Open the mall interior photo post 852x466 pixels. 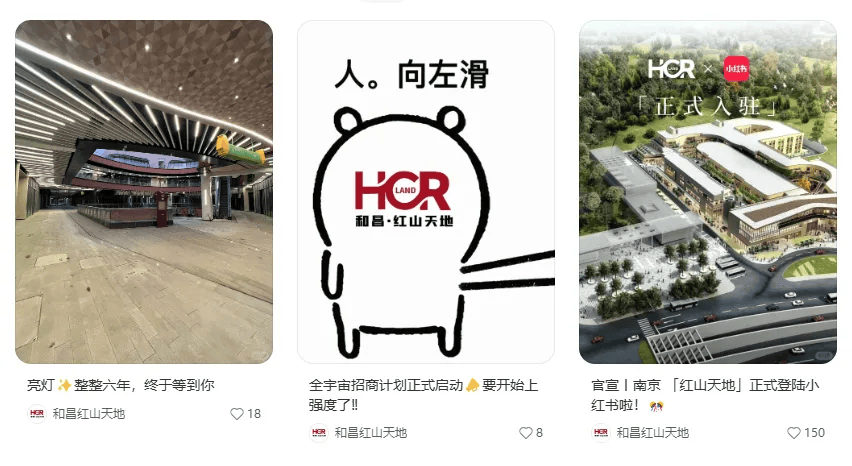(x=144, y=192)
